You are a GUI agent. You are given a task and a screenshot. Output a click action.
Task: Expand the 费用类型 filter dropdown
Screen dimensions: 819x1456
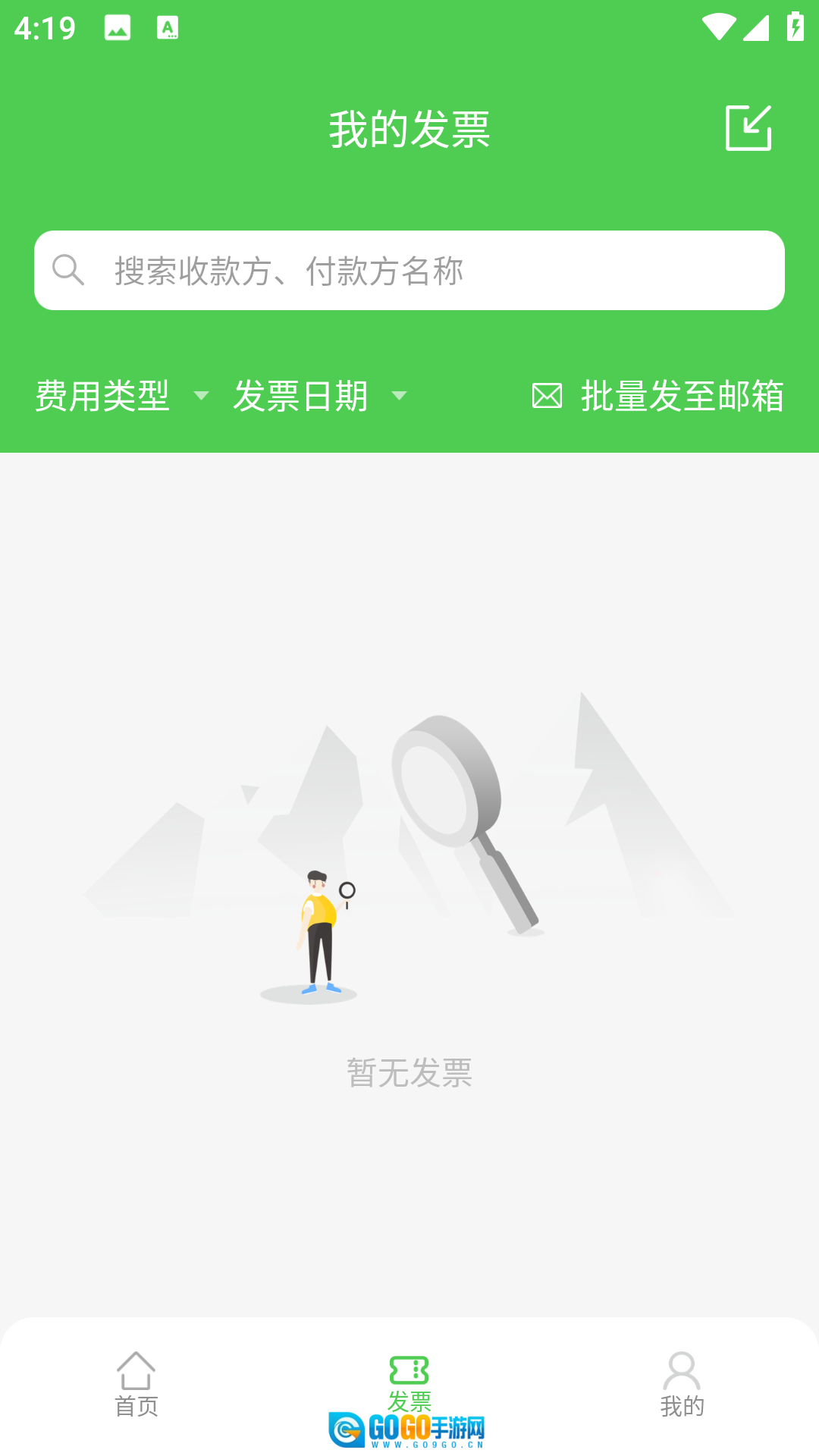click(121, 396)
